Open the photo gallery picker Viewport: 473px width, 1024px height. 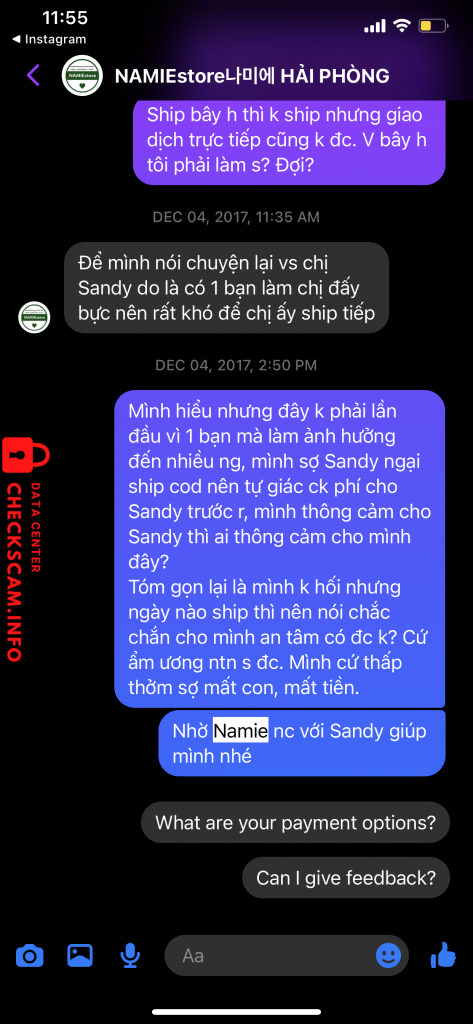click(x=80, y=956)
